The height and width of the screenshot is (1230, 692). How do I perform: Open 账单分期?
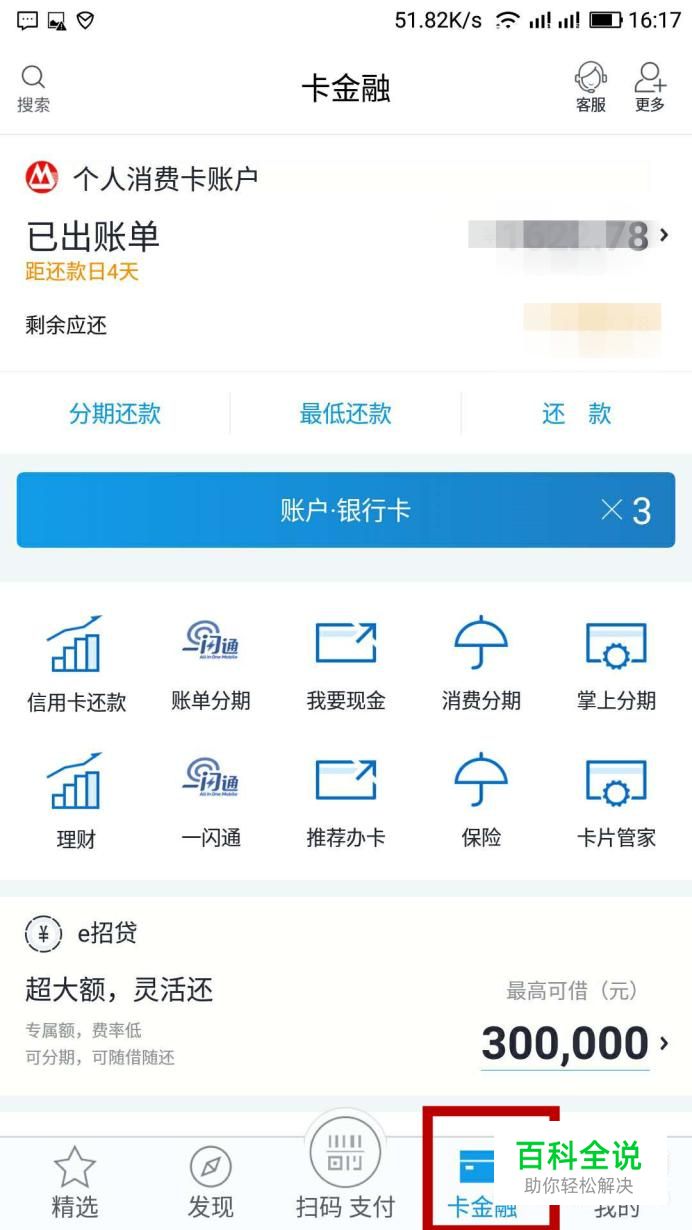[x=211, y=664]
